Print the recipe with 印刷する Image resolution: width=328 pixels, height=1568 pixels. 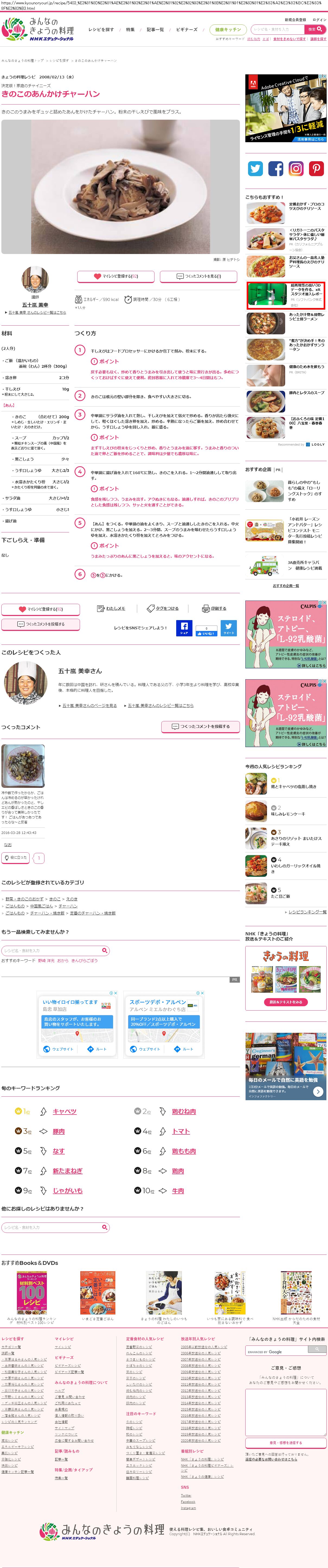pyautogui.click(x=214, y=608)
